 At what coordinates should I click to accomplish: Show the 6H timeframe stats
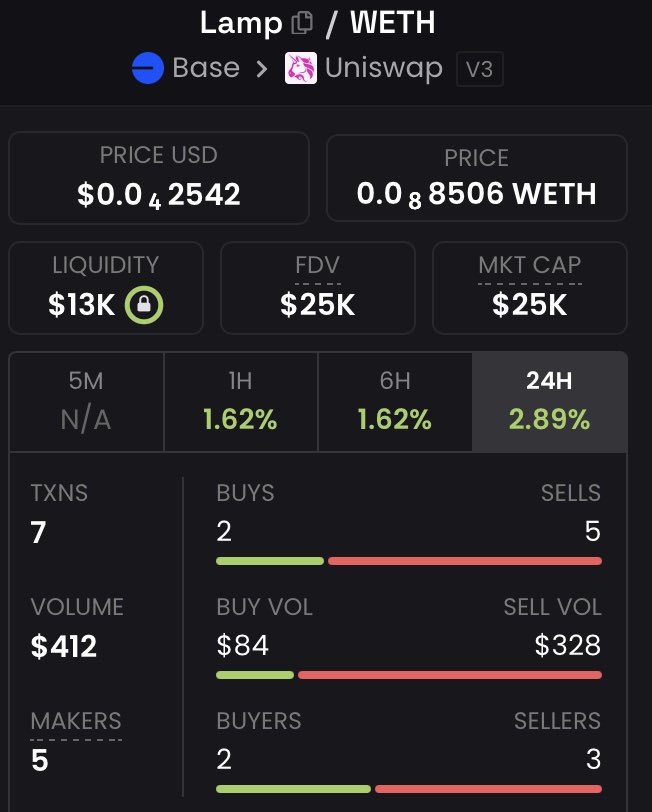click(x=394, y=401)
